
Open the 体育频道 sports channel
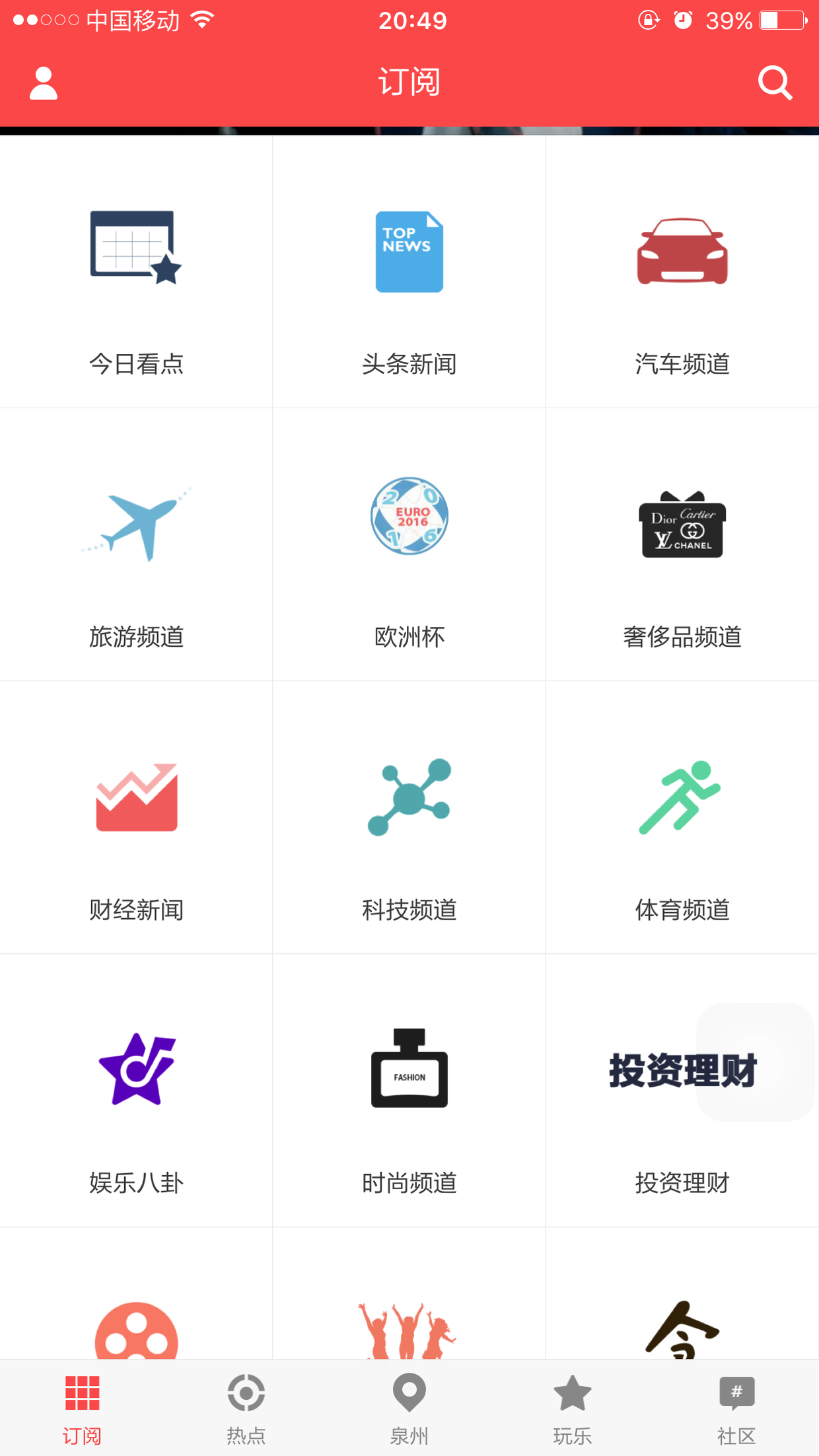[x=682, y=818]
